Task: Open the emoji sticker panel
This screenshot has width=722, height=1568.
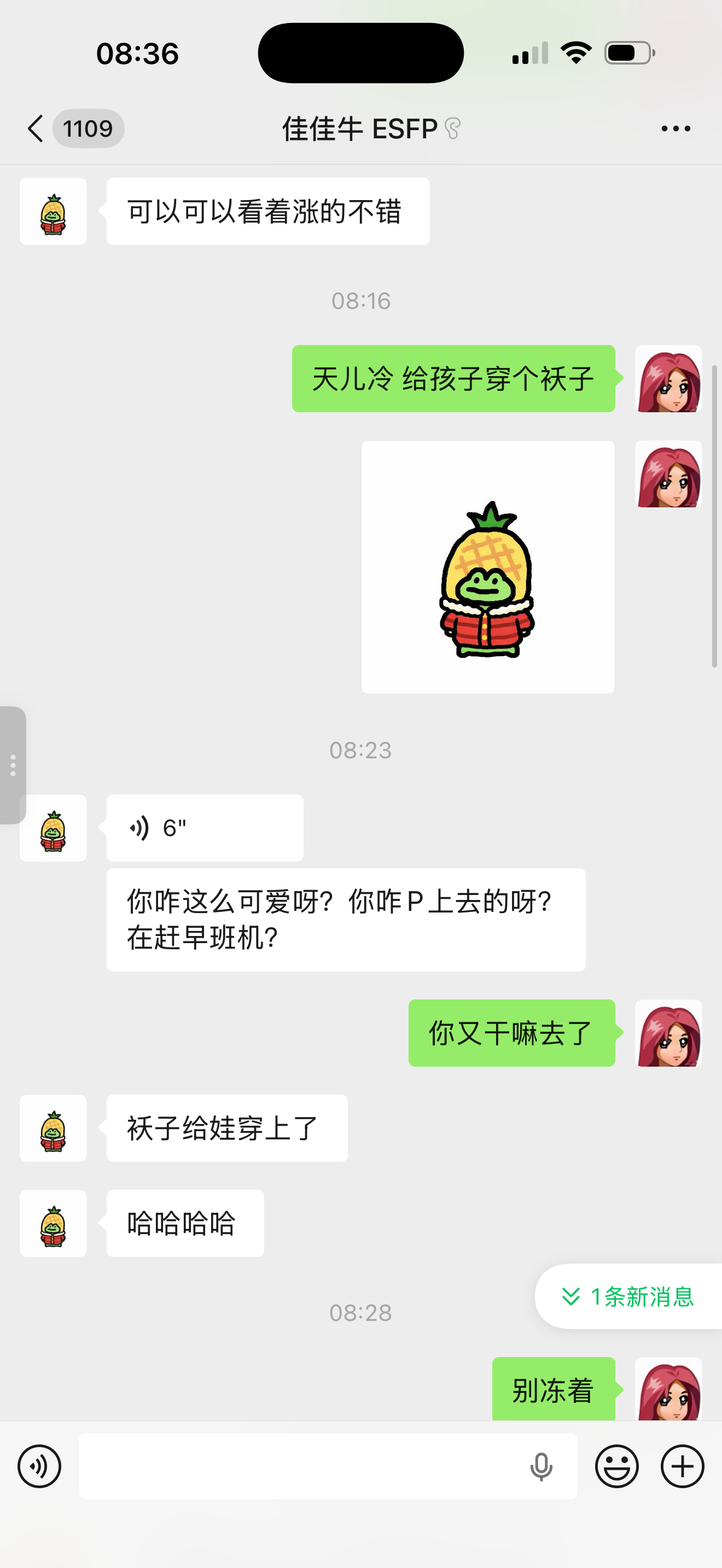Action: (x=616, y=1466)
